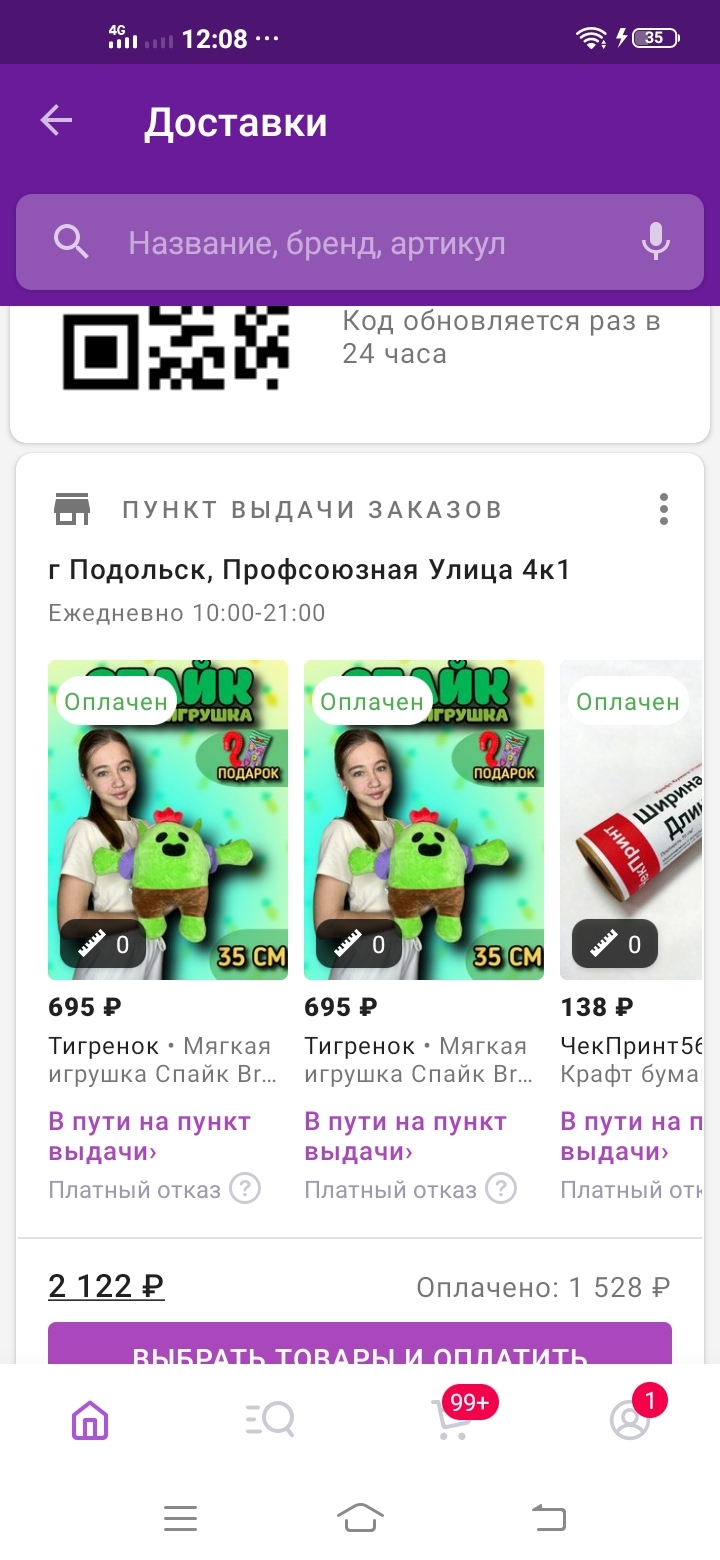Start voice search with the microphone
This screenshot has height=1560, width=720.
coord(655,242)
